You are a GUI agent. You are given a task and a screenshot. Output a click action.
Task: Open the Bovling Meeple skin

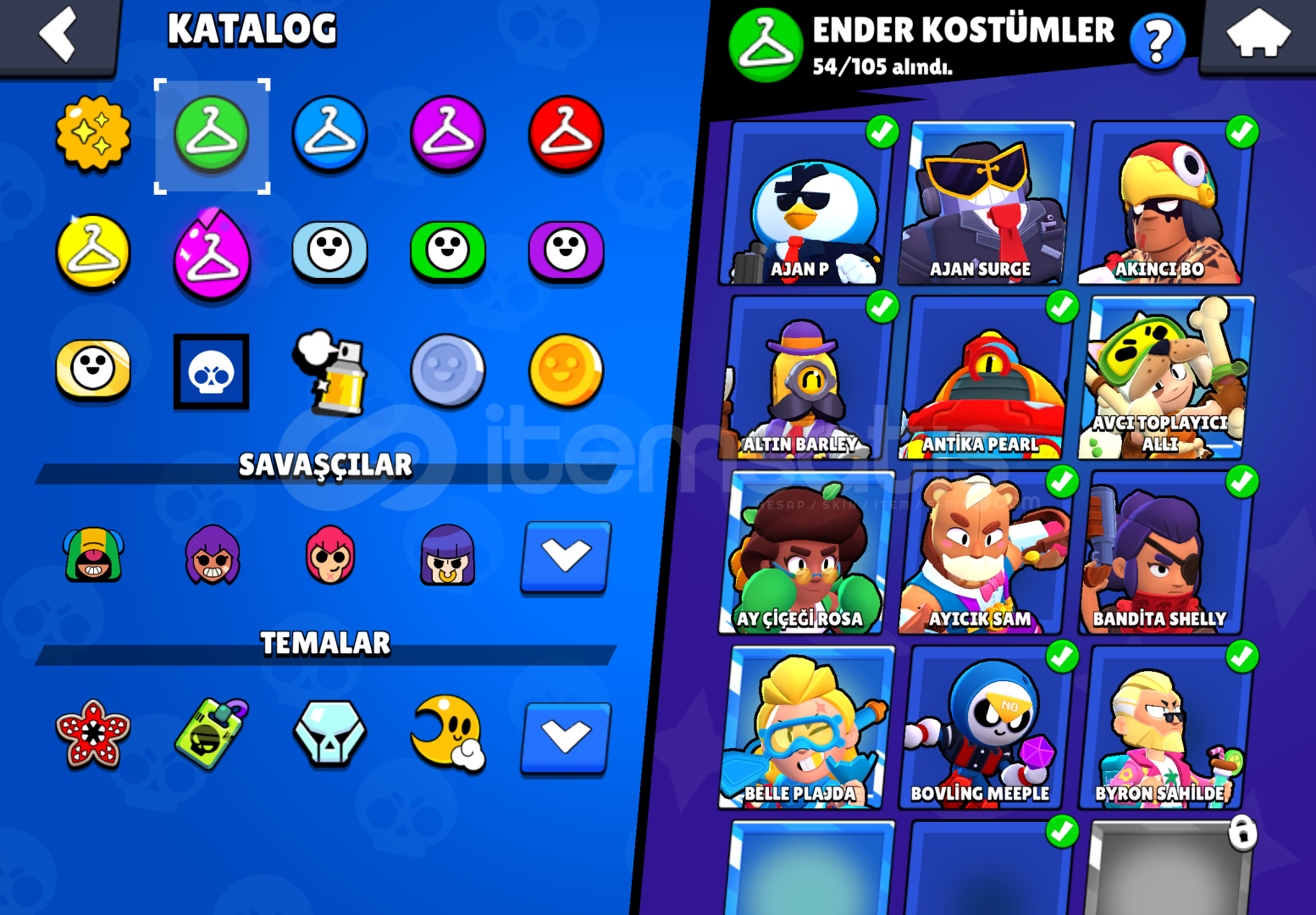click(984, 729)
